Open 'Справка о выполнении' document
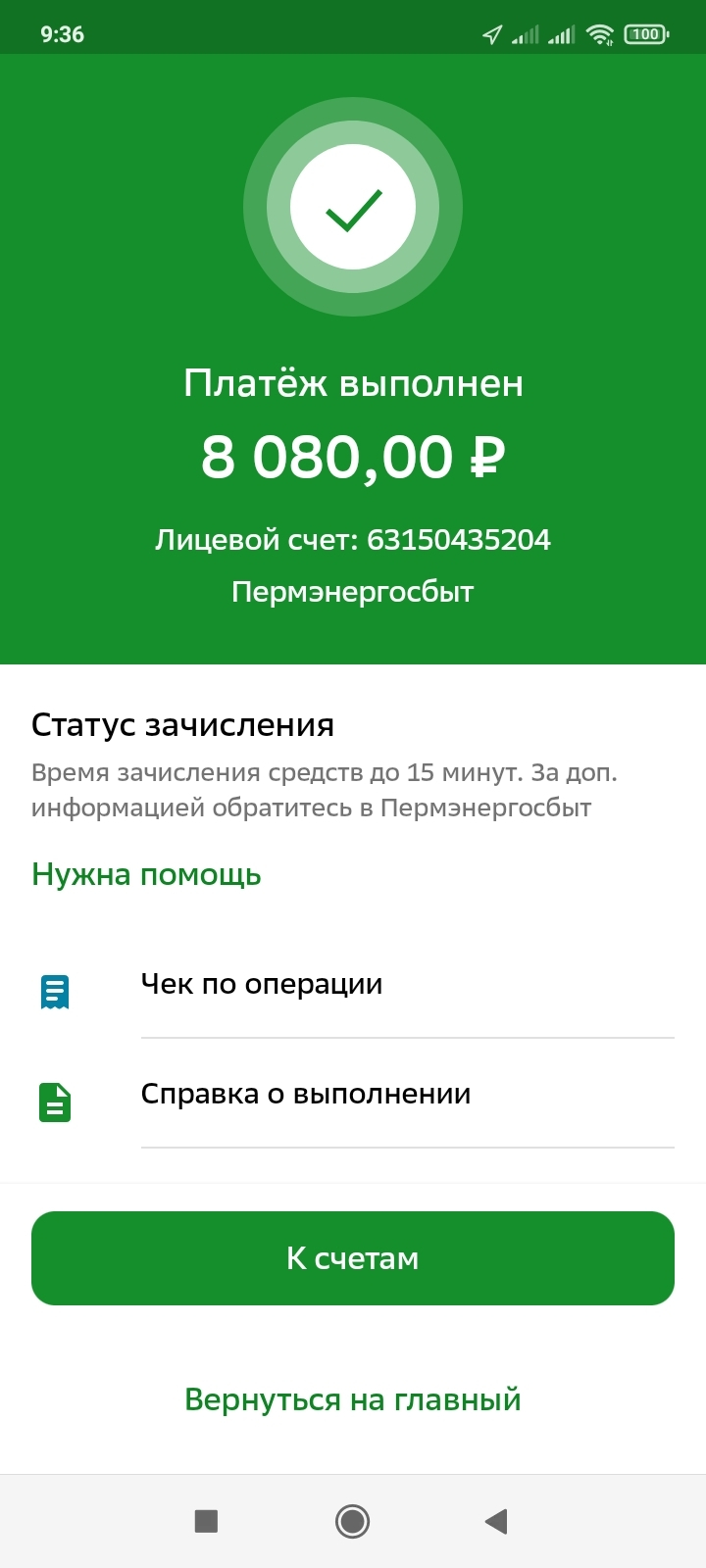The height and width of the screenshot is (1568, 706). 305,1095
